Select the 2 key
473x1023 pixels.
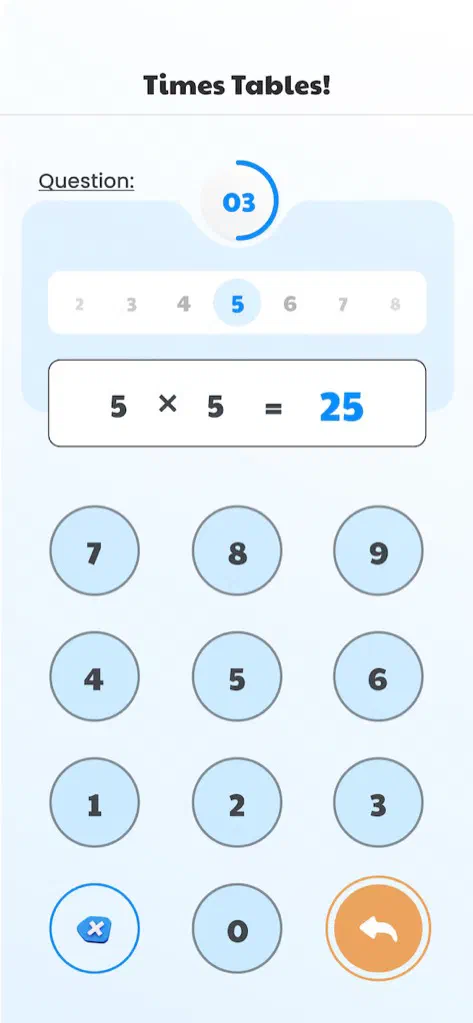click(x=237, y=802)
